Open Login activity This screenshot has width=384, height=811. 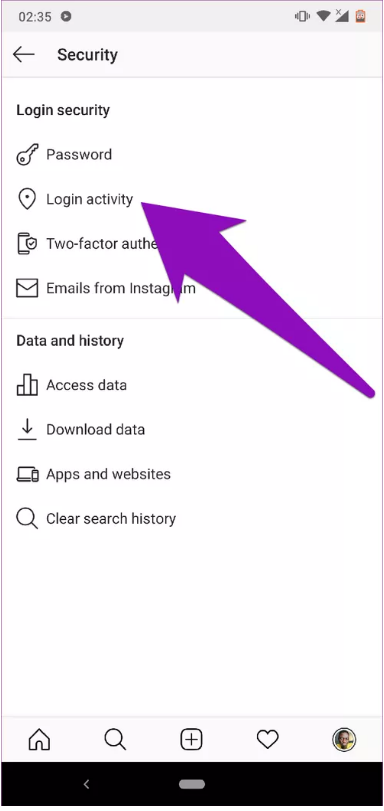[x=192, y=199]
